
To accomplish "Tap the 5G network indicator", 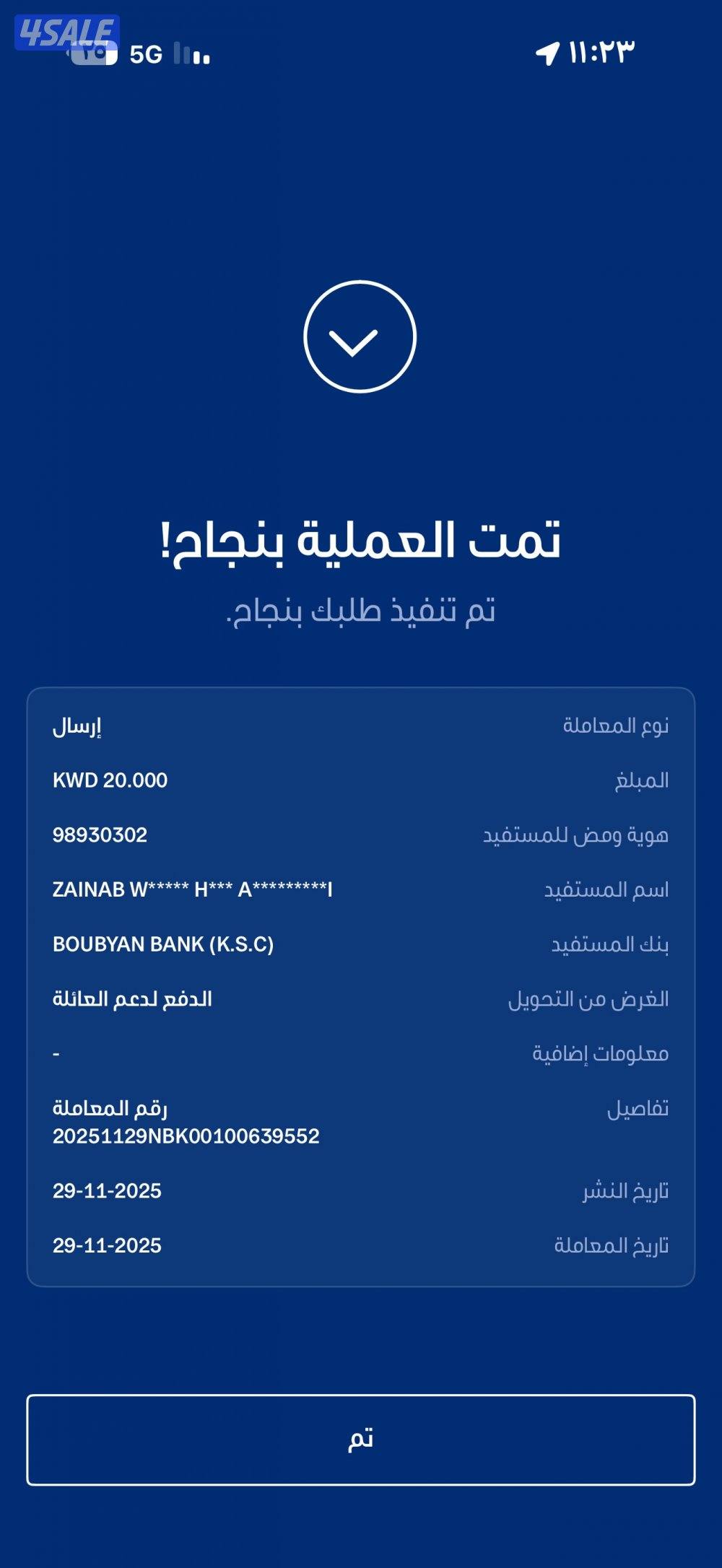I will click(x=146, y=53).
